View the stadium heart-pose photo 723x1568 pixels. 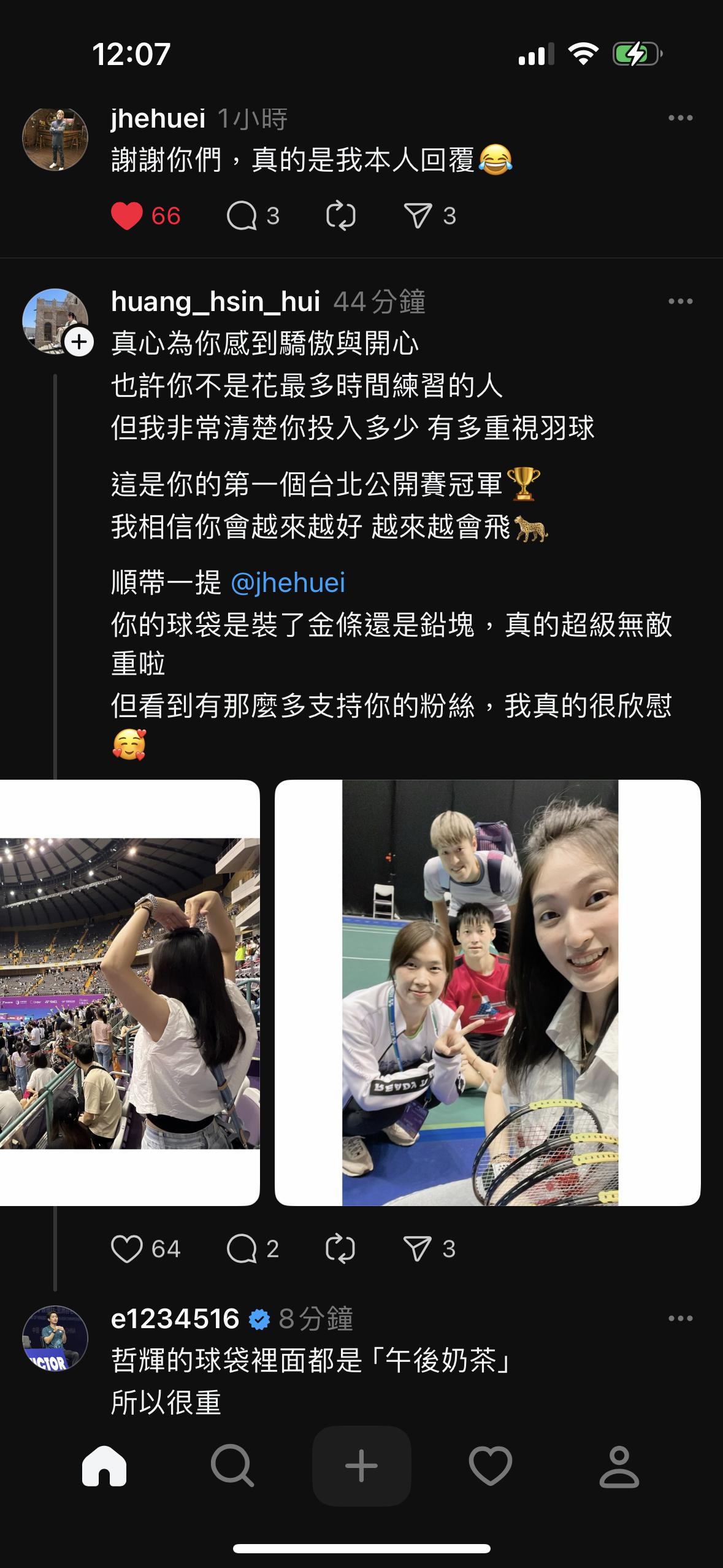(129, 993)
